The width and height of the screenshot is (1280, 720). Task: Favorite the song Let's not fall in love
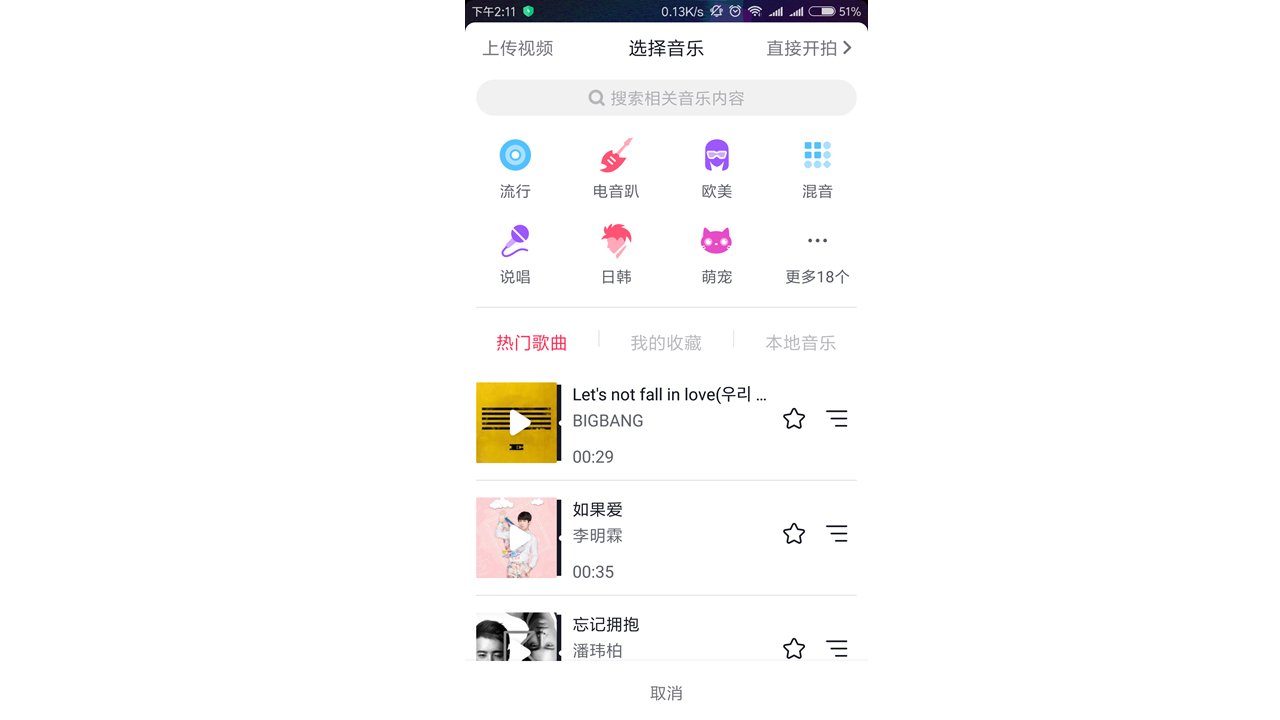tap(794, 419)
